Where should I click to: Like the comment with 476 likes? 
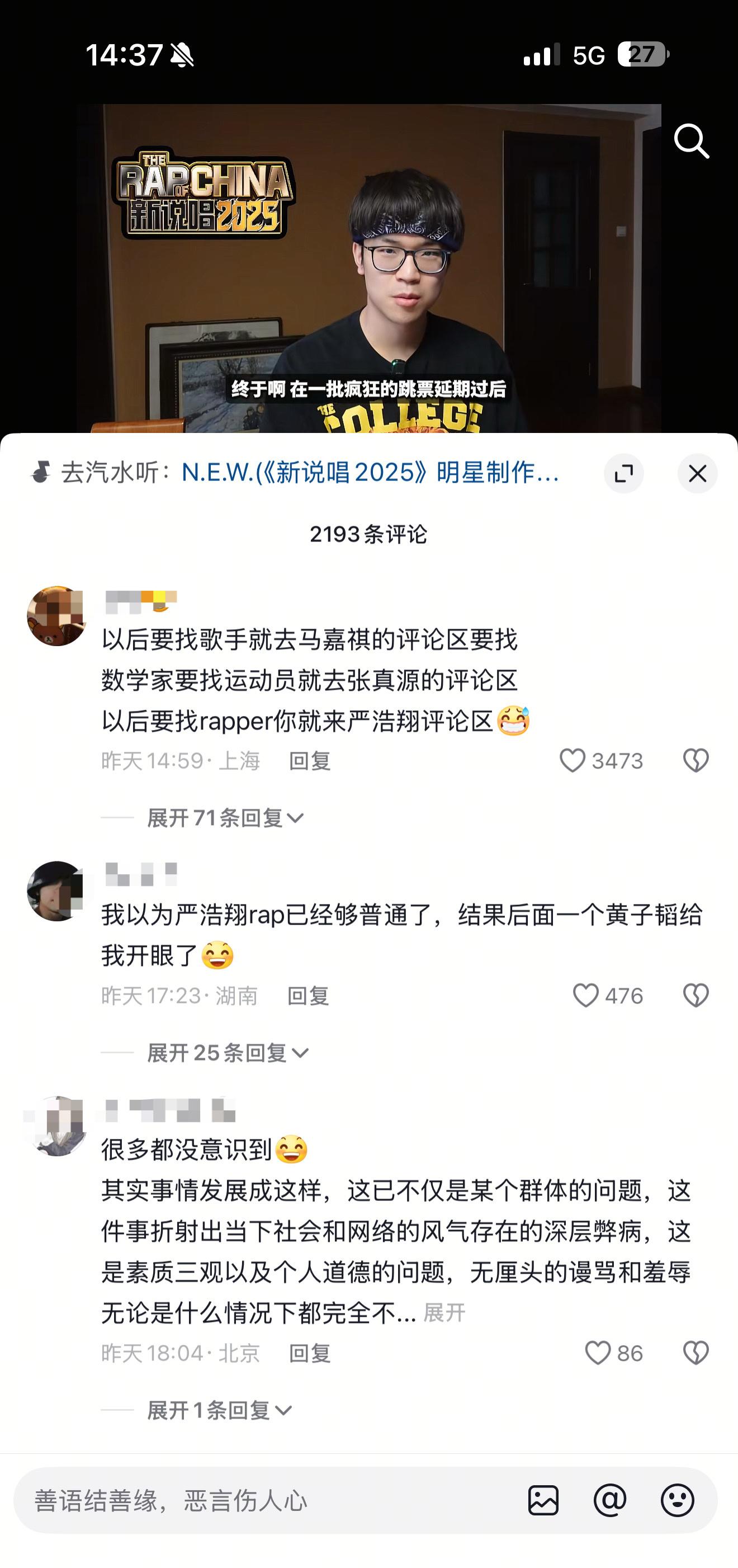586,996
